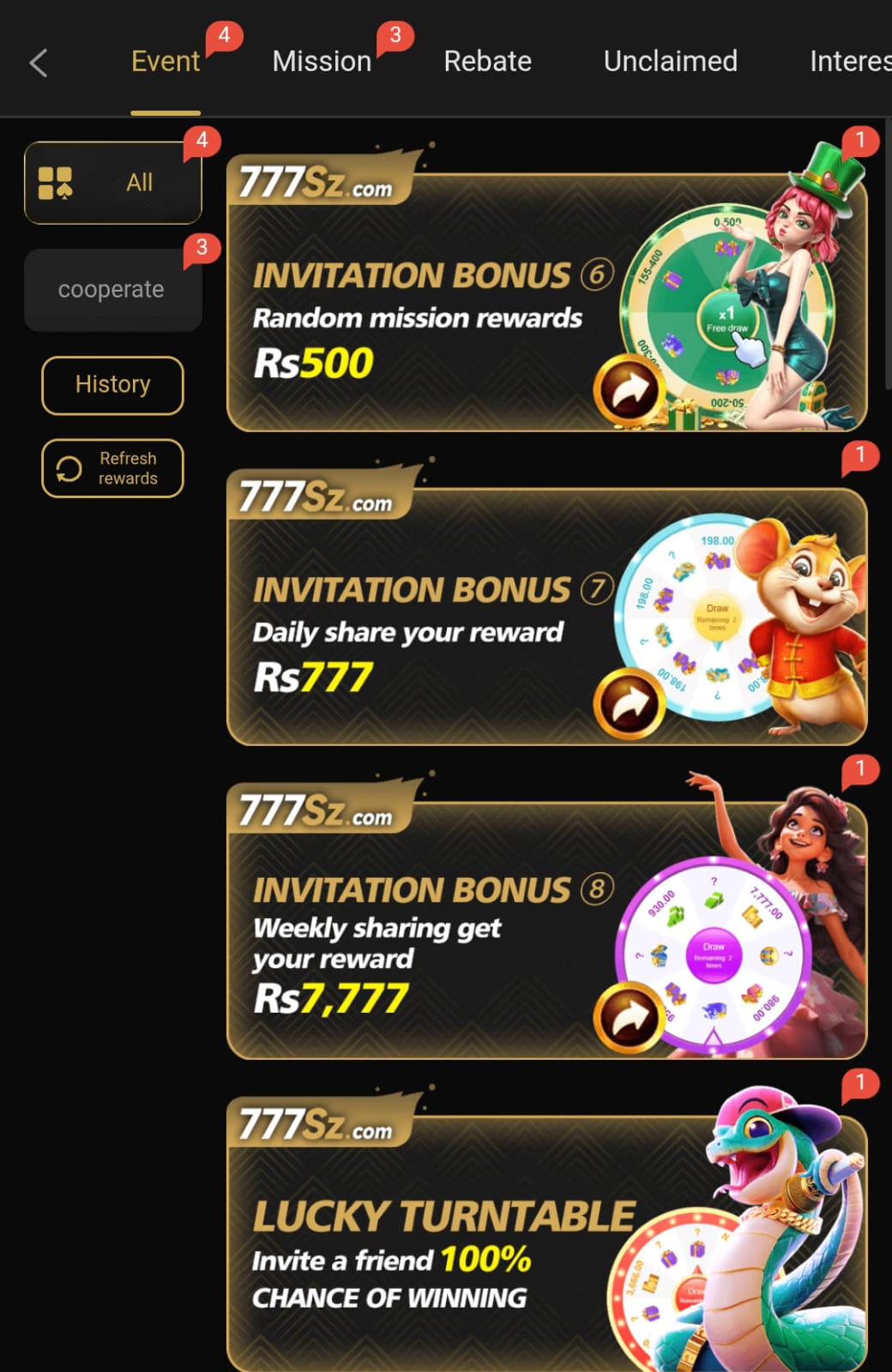Viewport: 892px width, 1372px height.
Task: Open the Unclaimed tab
Action: 670,62
